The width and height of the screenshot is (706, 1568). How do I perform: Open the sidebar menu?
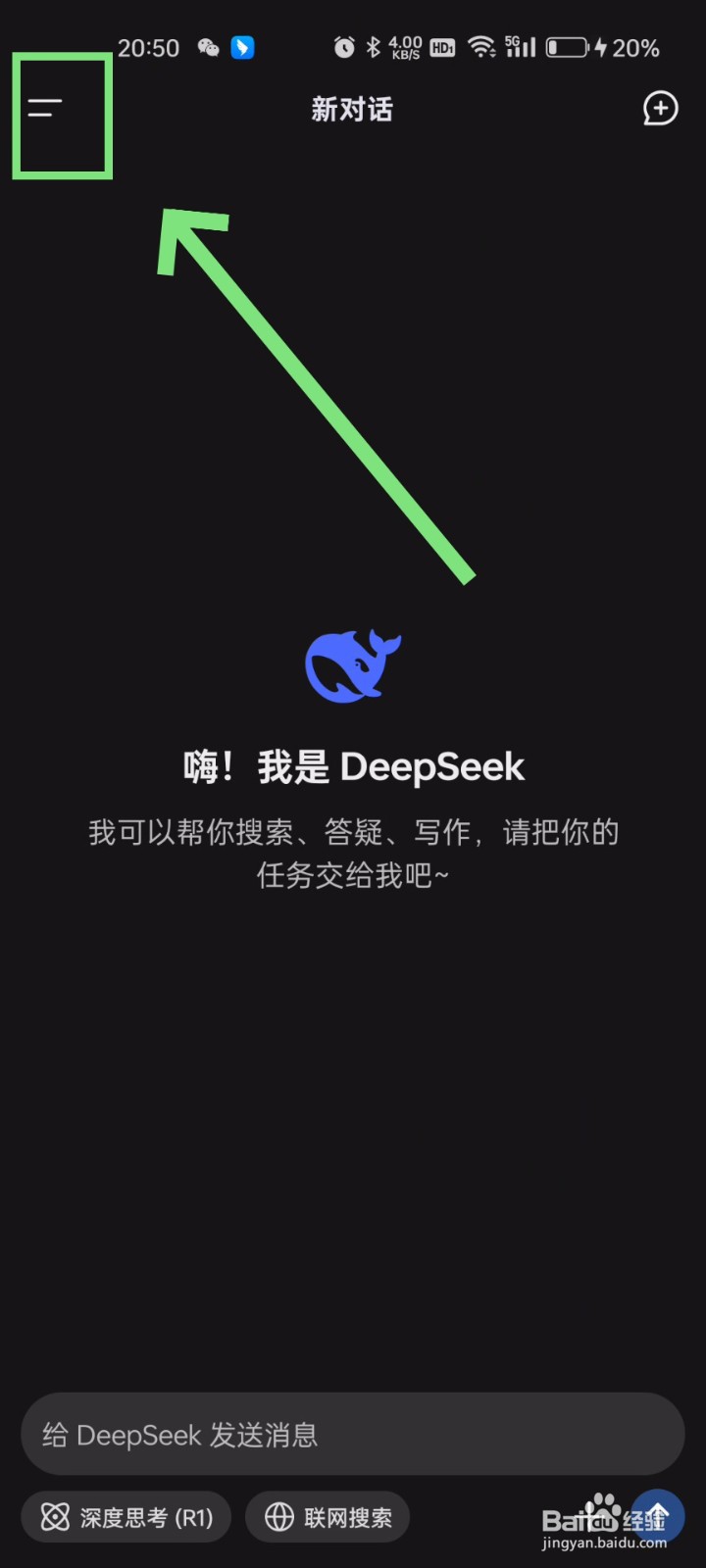(x=45, y=110)
